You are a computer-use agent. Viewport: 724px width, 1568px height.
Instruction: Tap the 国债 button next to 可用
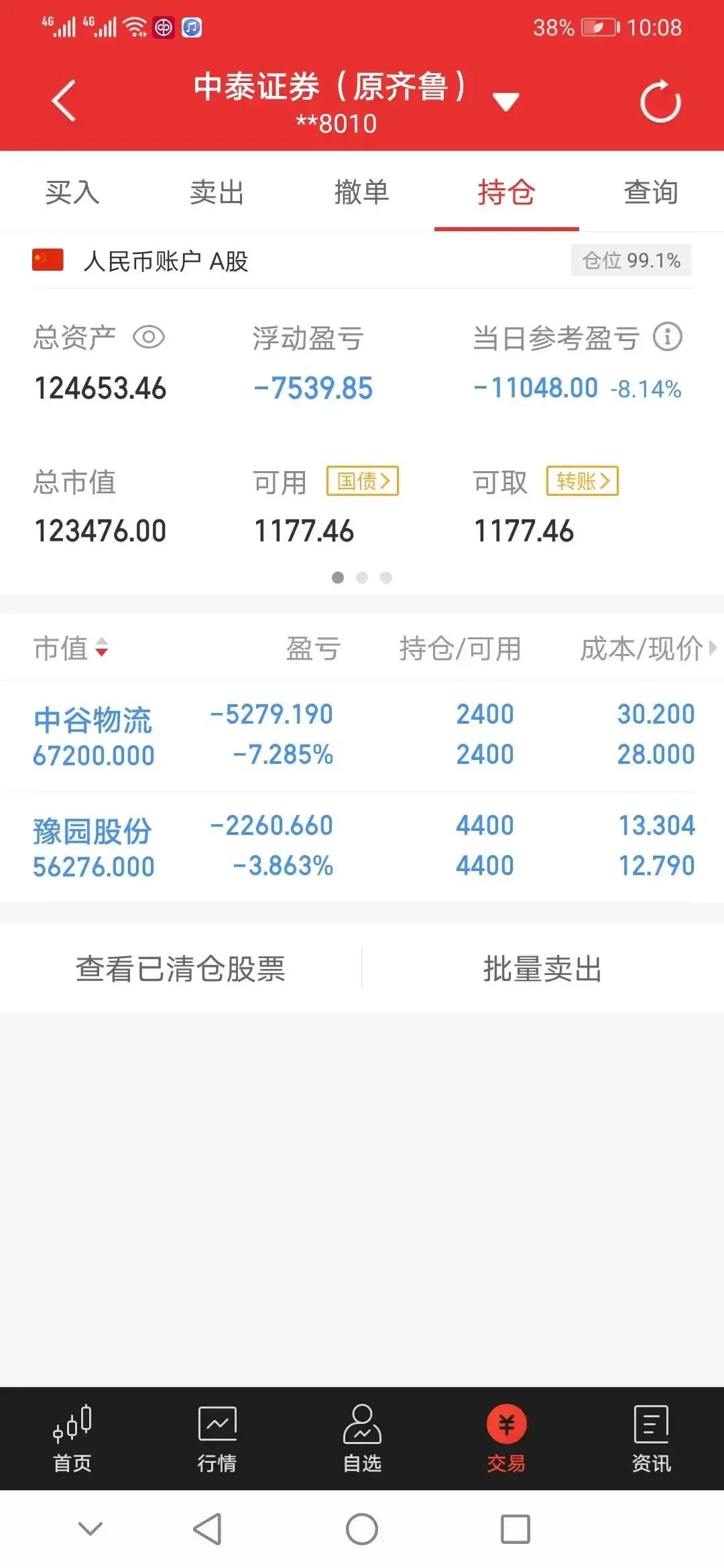coord(363,481)
